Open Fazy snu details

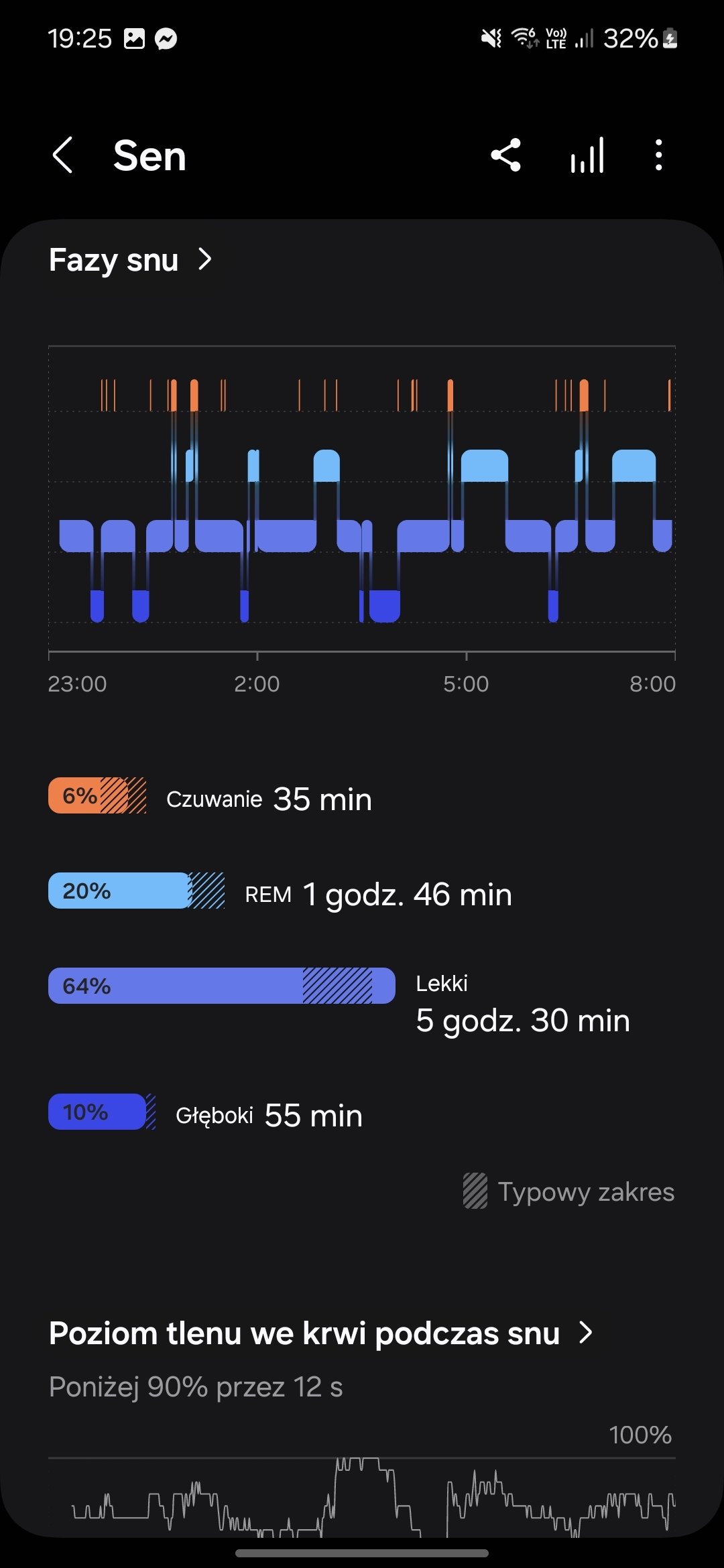(x=131, y=259)
